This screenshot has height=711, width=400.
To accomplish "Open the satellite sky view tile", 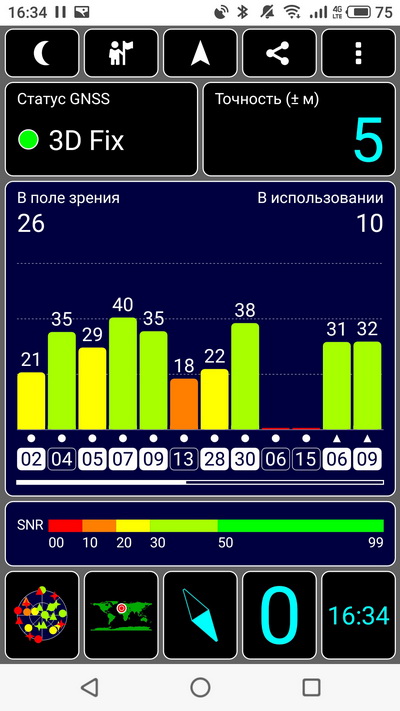I will [42, 615].
